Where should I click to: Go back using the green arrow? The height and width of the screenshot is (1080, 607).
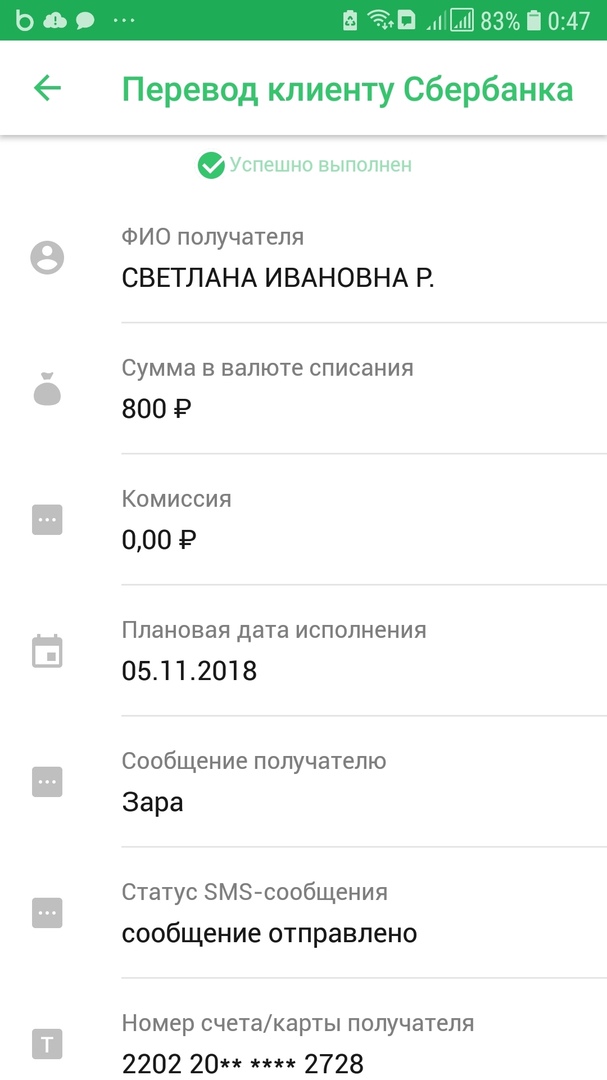[48, 88]
